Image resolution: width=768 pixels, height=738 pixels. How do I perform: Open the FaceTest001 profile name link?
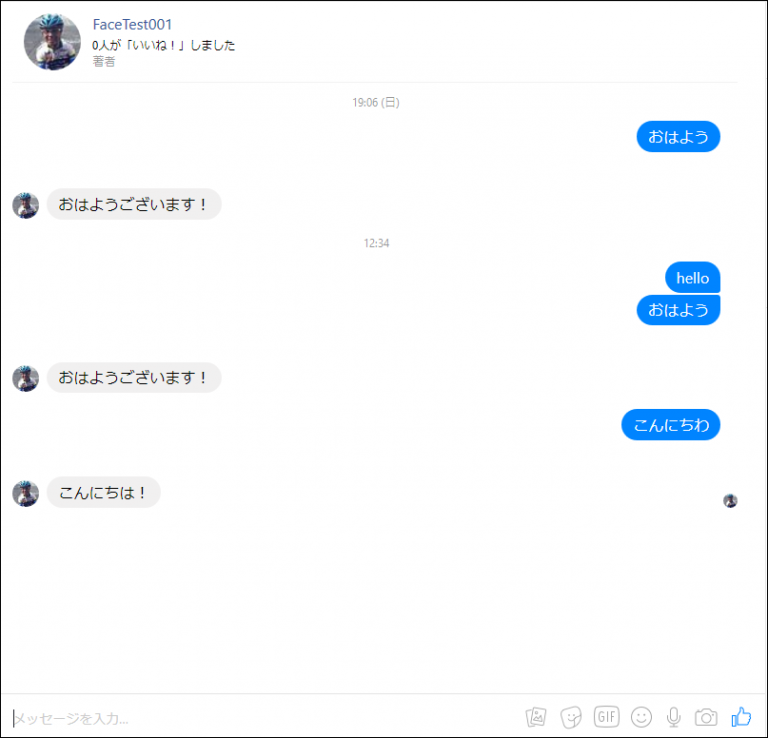pos(132,24)
